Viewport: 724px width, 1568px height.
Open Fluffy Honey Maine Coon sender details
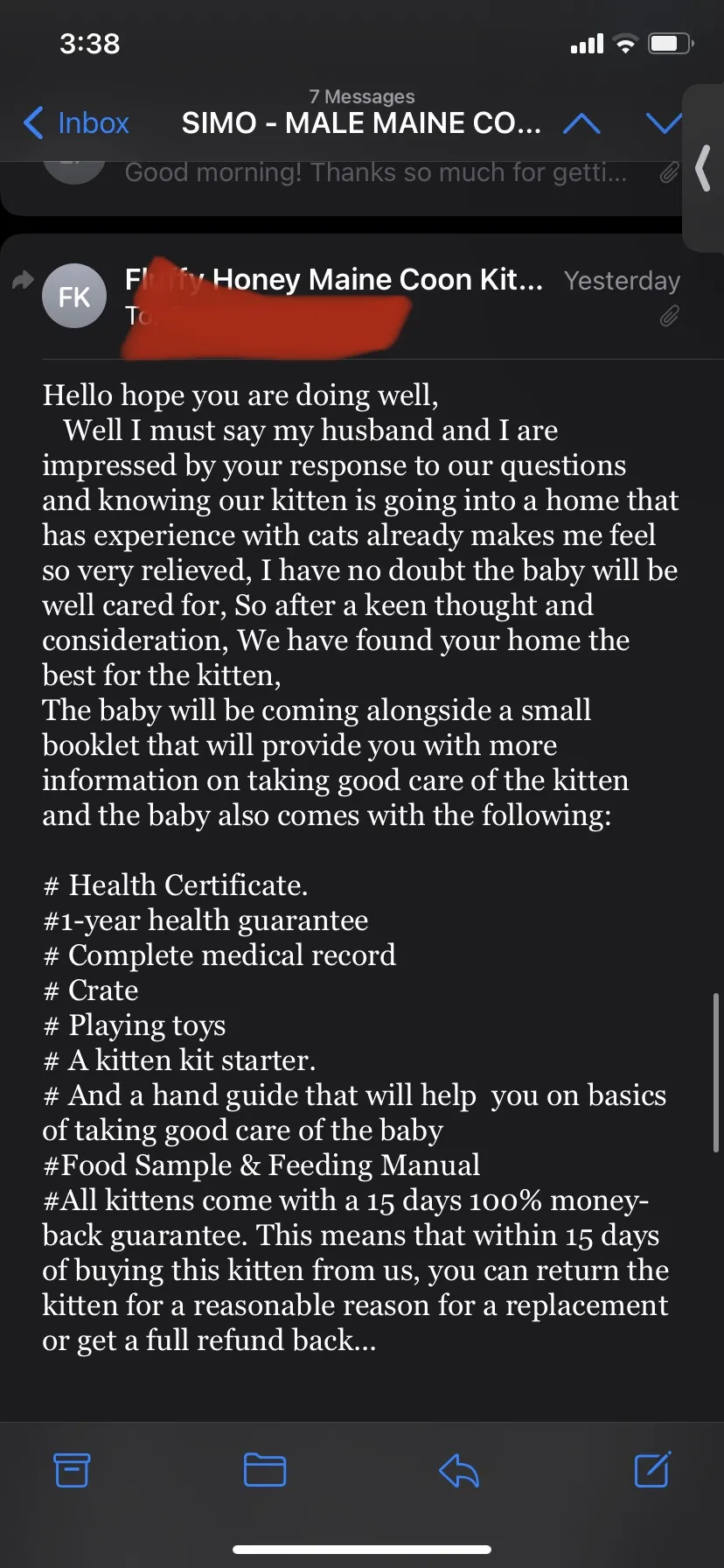pyautogui.click(x=334, y=280)
